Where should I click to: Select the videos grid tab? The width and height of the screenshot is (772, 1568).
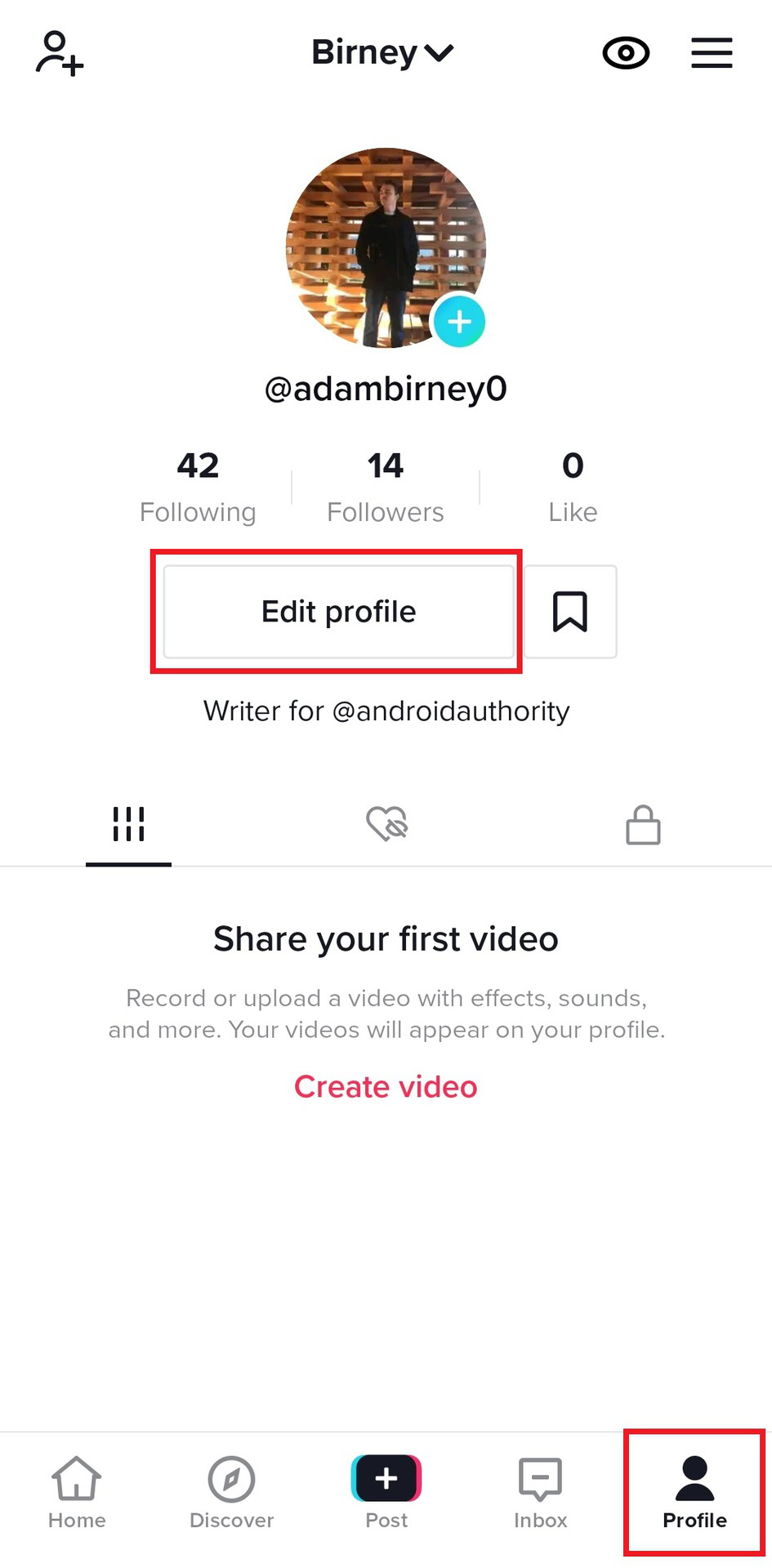[128, 825]
